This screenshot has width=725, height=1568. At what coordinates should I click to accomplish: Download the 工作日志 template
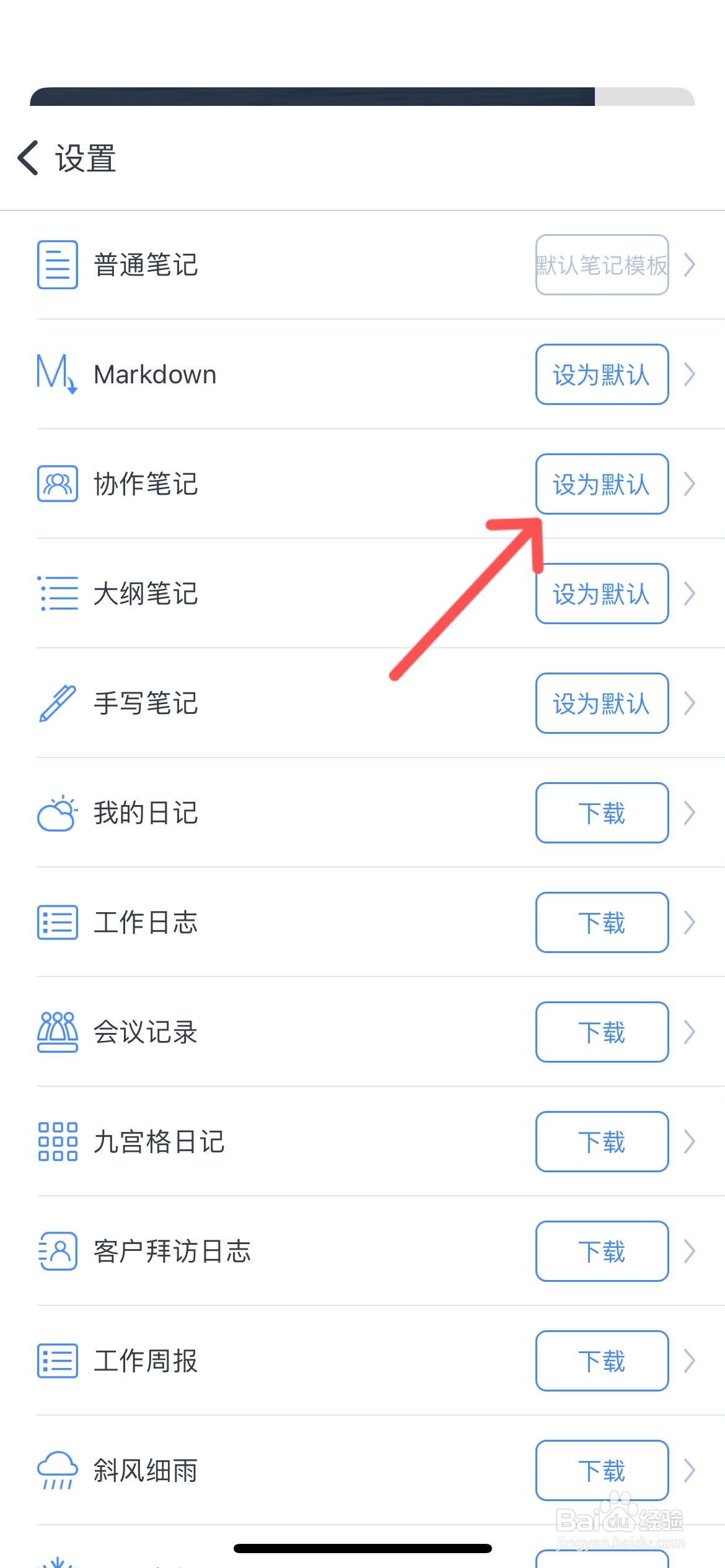point(602,923)
